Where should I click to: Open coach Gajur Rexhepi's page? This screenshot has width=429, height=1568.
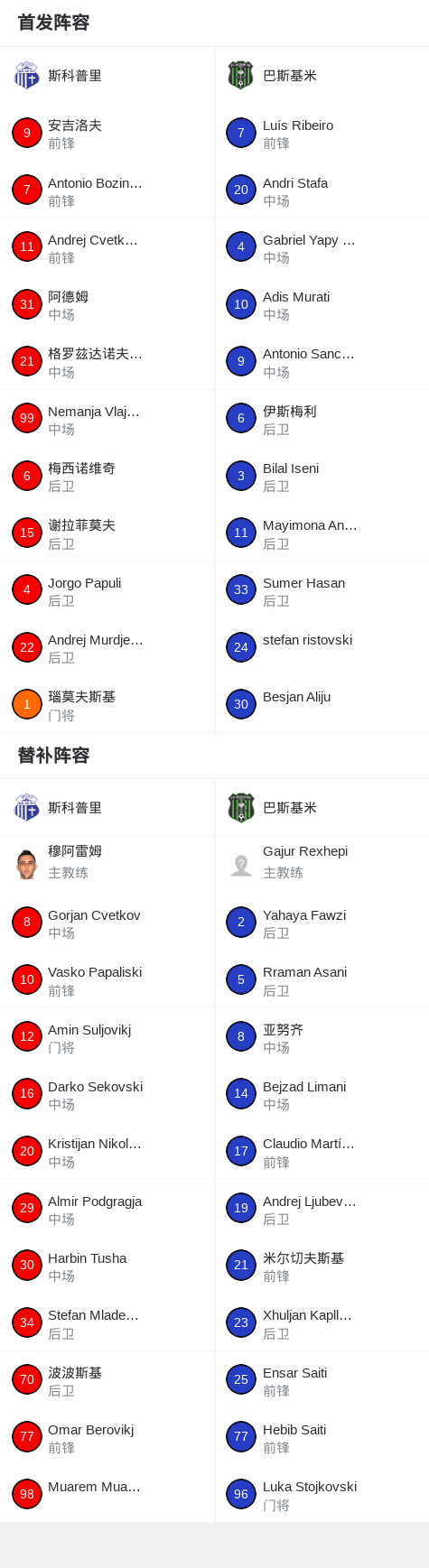322,862
